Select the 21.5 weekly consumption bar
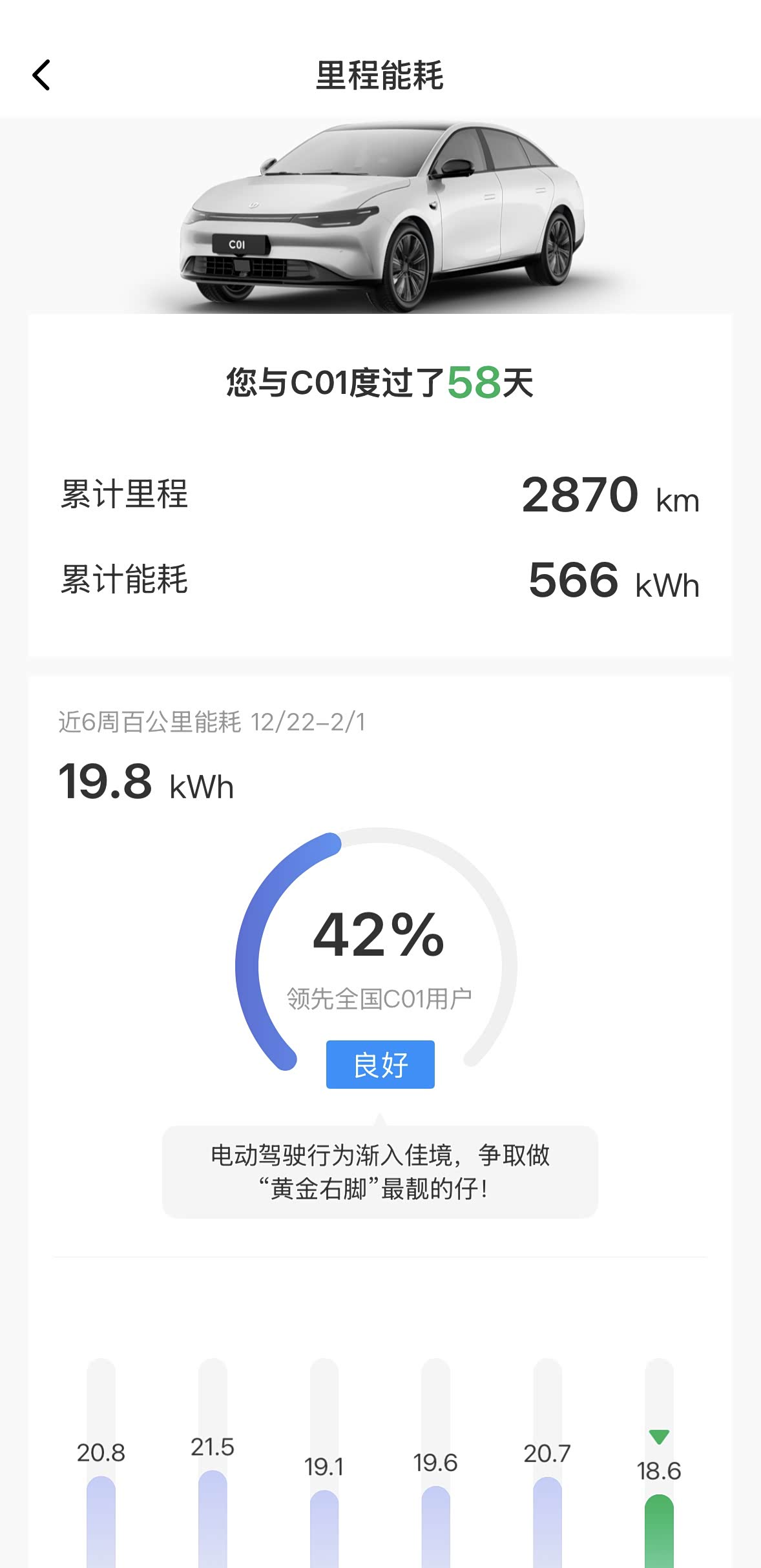This screenshot has width=761, height=1568. coord(213,1518)
